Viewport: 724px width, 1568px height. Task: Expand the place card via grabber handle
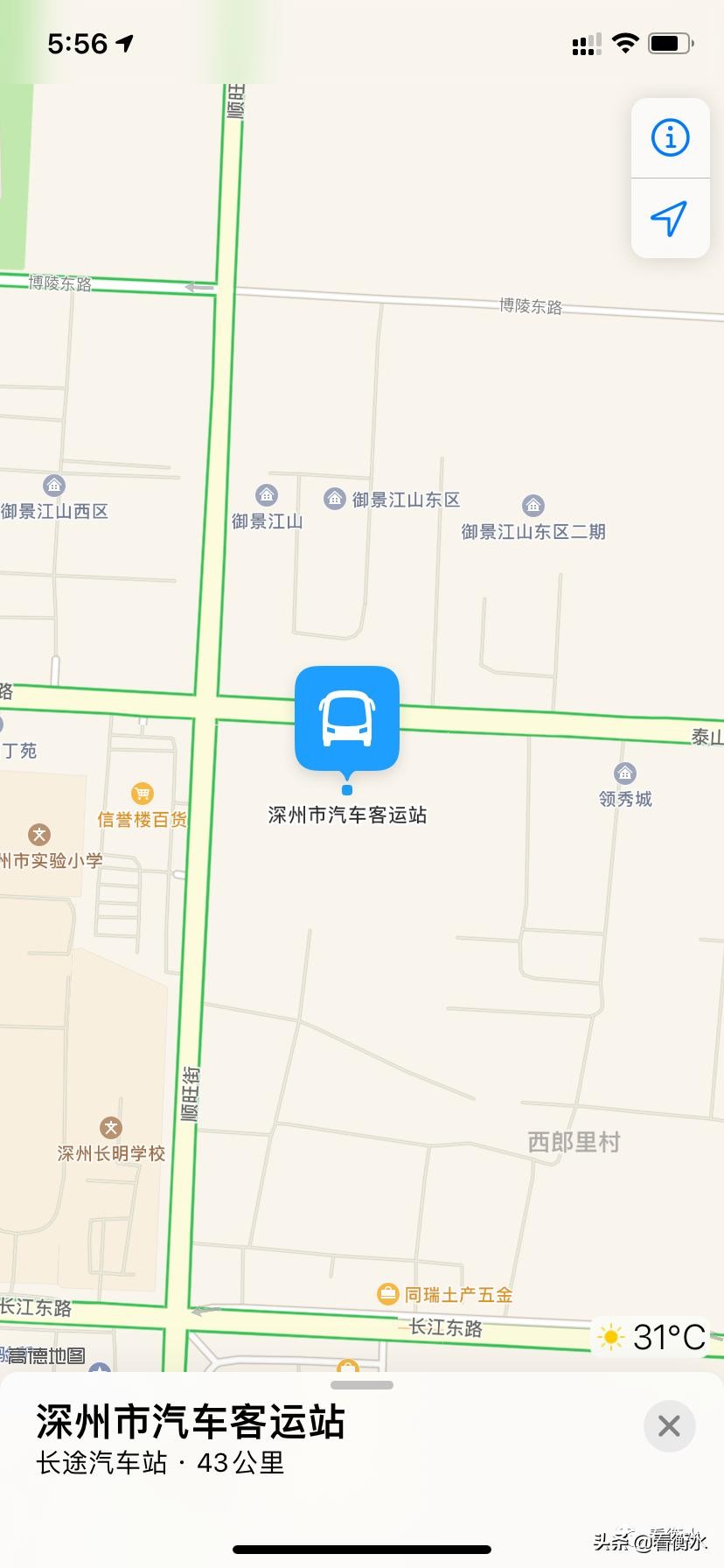coord(362,1385)
